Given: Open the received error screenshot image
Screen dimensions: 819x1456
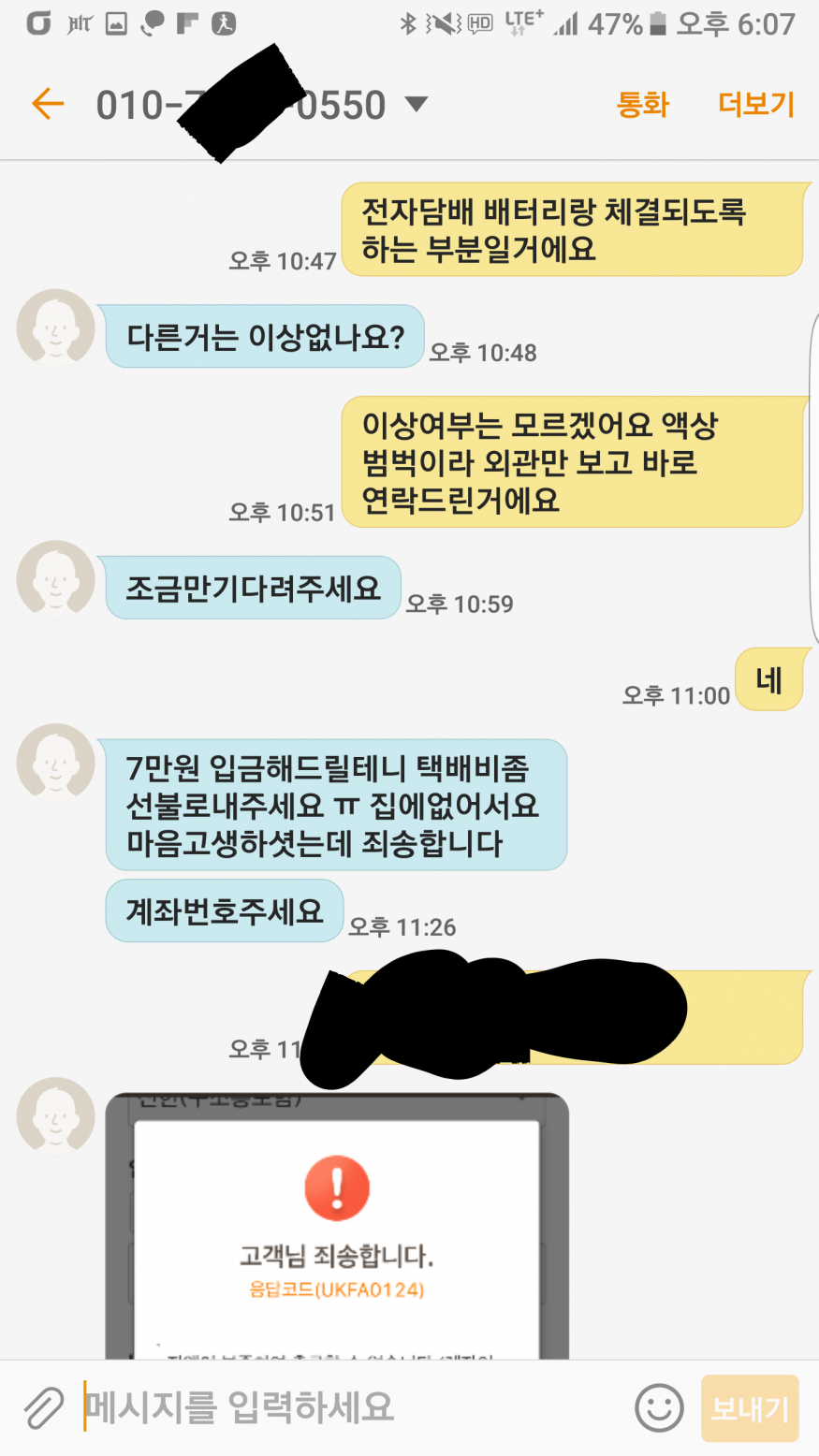Looking at the screenshot, I should tap(337, 1226).
